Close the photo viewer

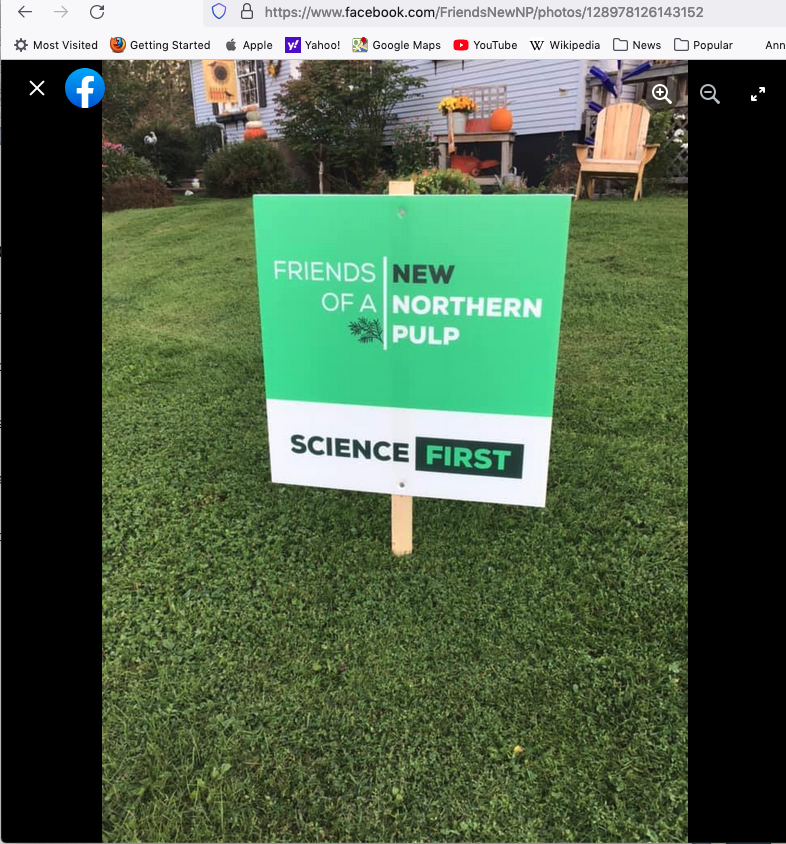pos(37,88)
